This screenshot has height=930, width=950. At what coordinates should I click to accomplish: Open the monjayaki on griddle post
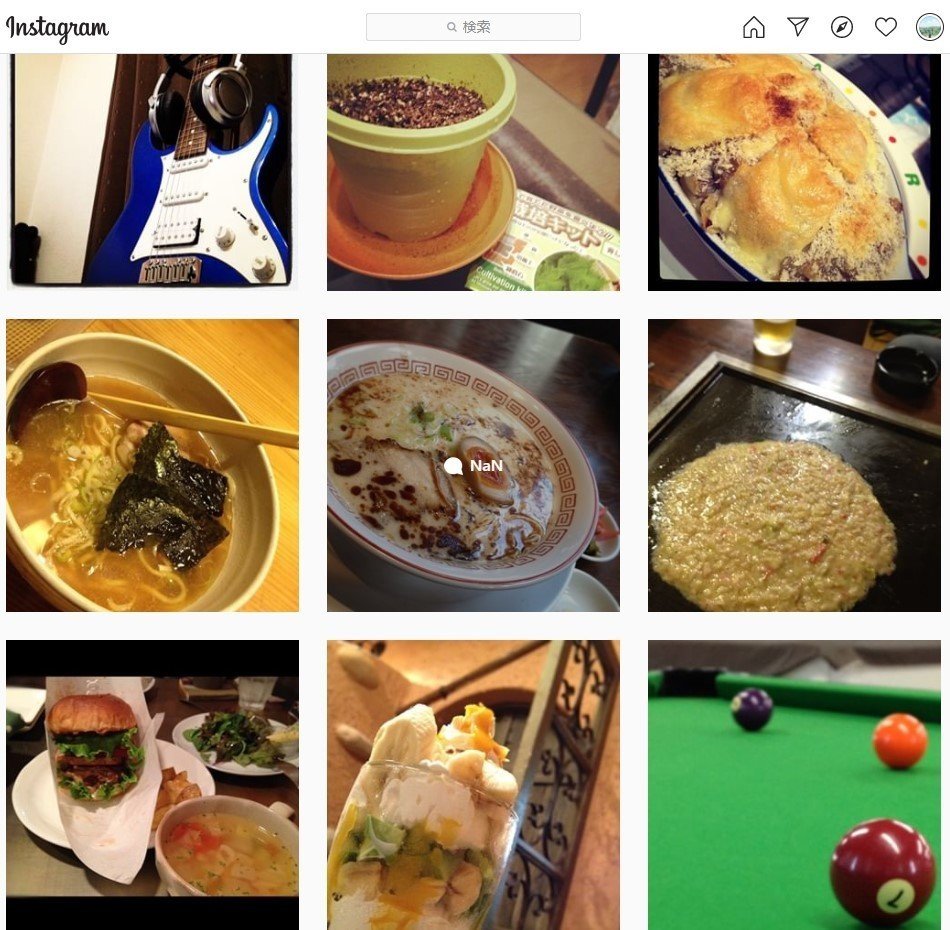(794, 465)
